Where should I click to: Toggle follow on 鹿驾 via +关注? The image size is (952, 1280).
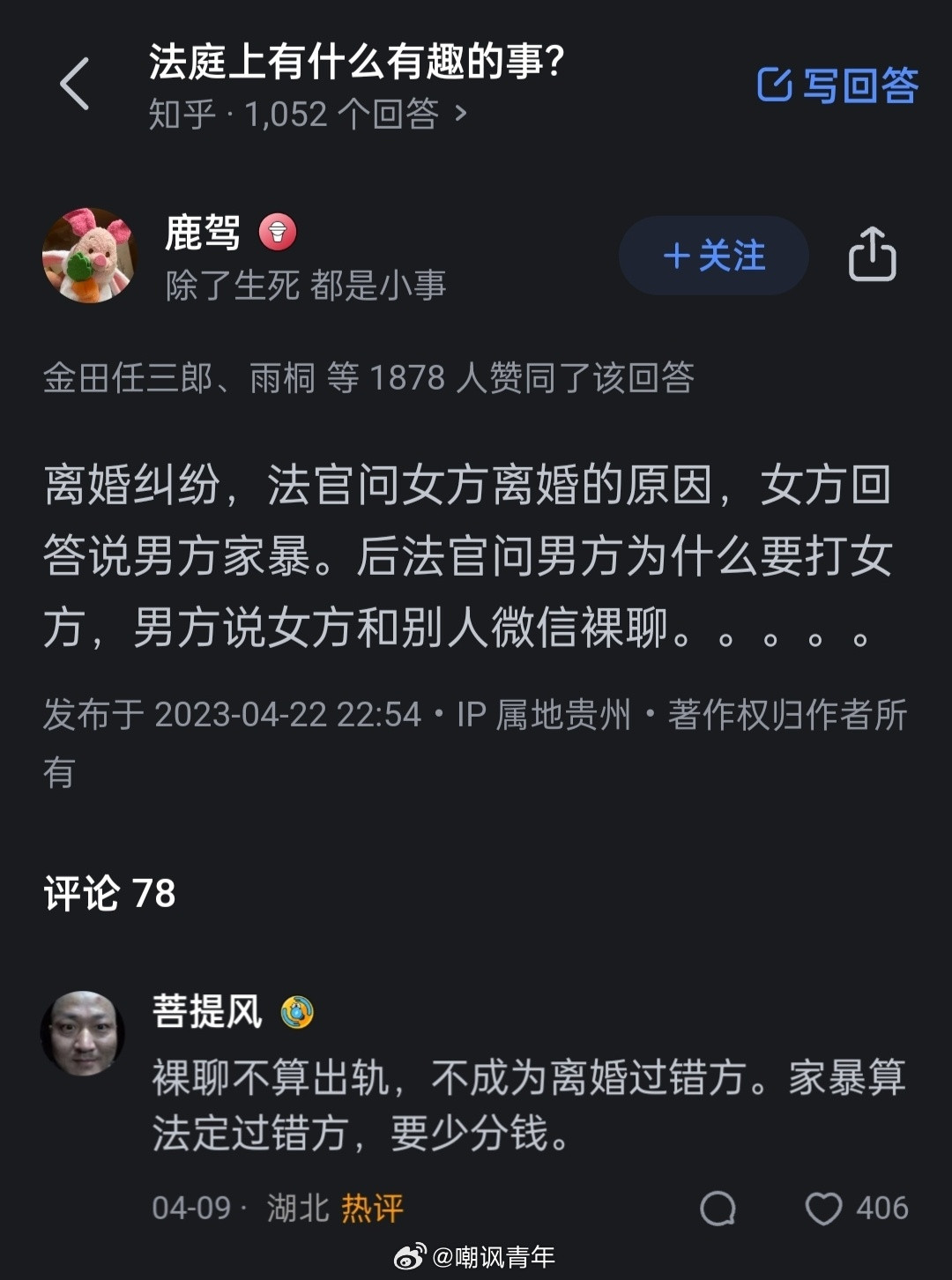pyautogui.click(x=712, y=256)
